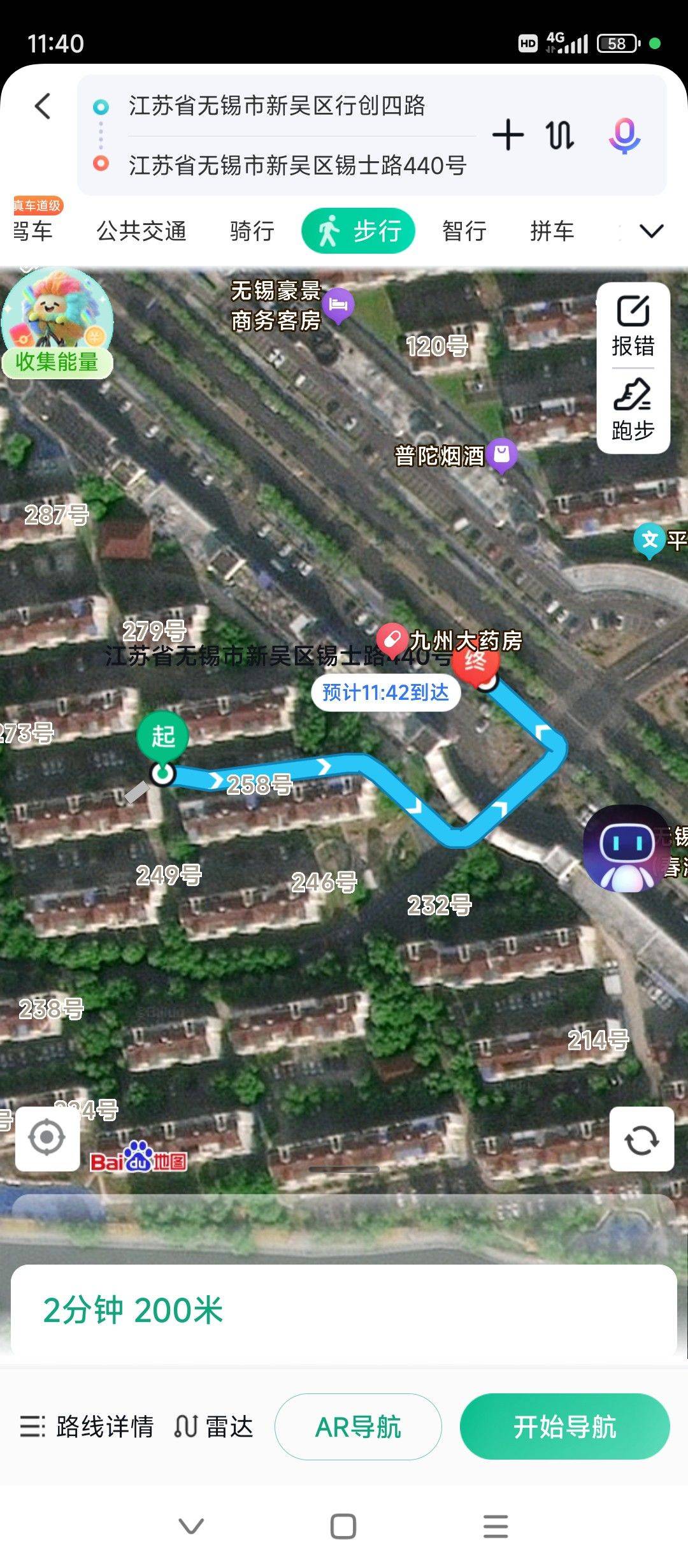The height and width of the screenshot is (1568, 688).
Task: Open 收集能量 mascot promotion
Action: click(57, 323)
